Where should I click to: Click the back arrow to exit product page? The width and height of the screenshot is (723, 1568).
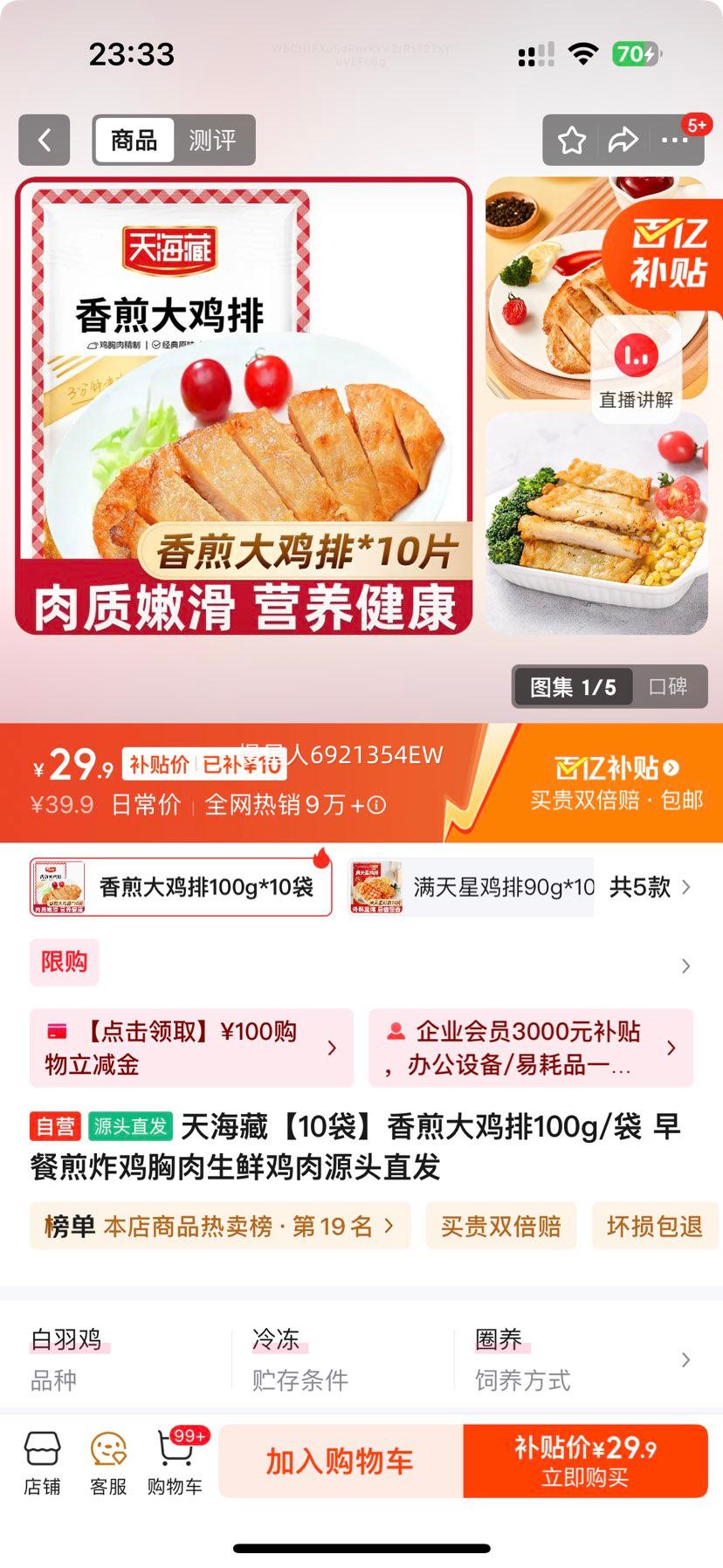[x=45, y=141]
